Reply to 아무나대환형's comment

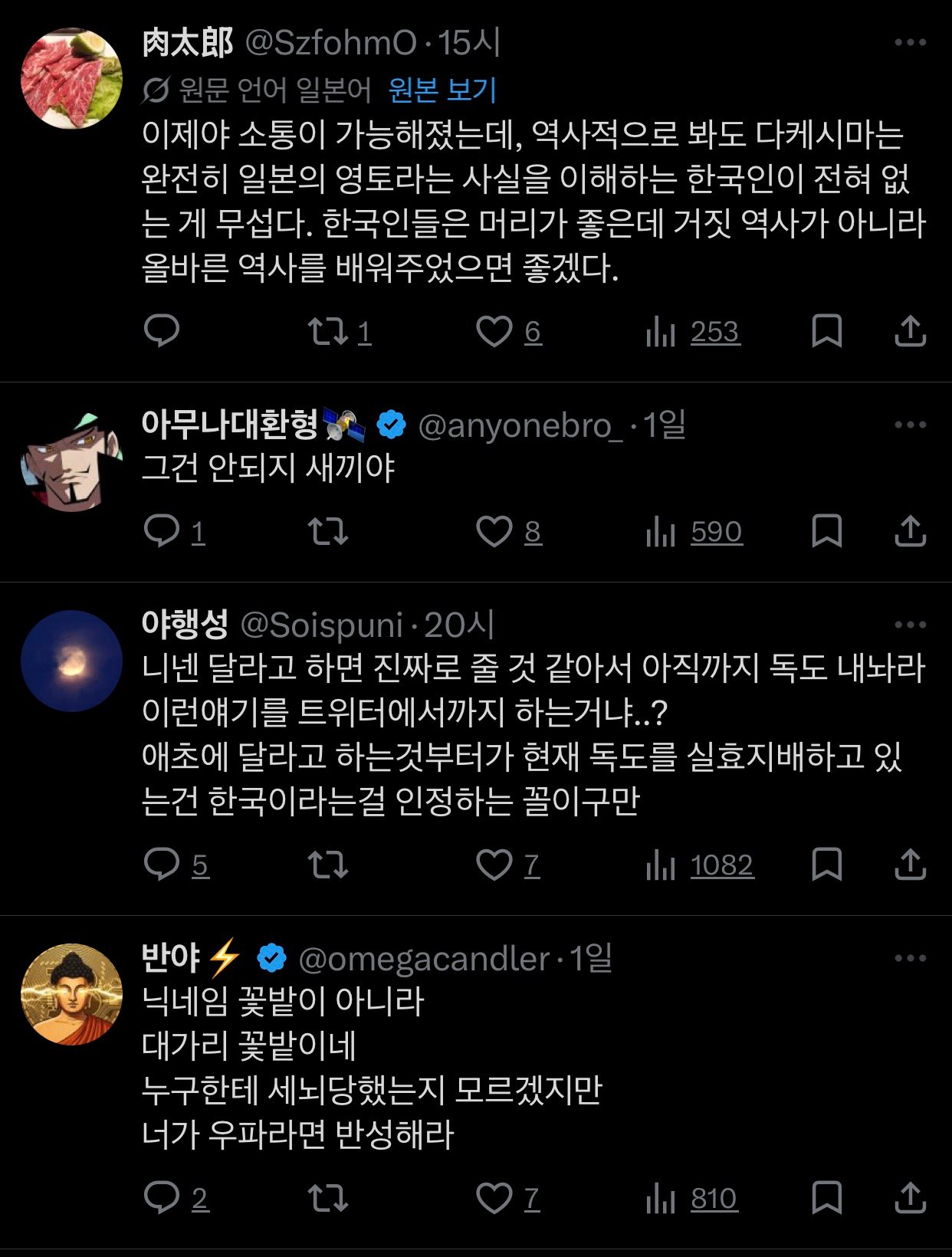[162, 531]
